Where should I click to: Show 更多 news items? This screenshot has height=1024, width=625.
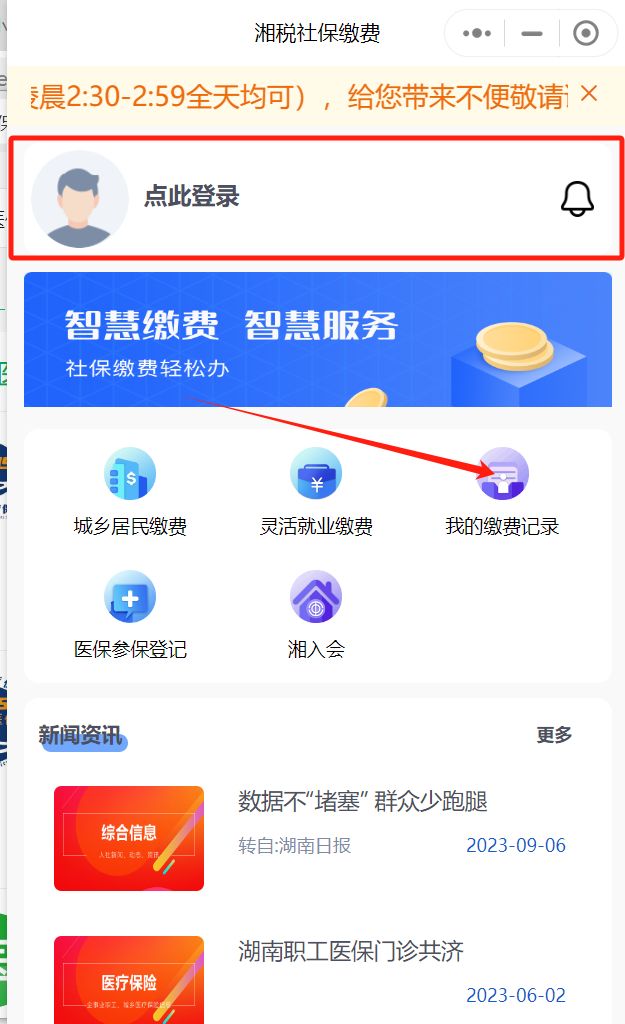coord(554,735)
